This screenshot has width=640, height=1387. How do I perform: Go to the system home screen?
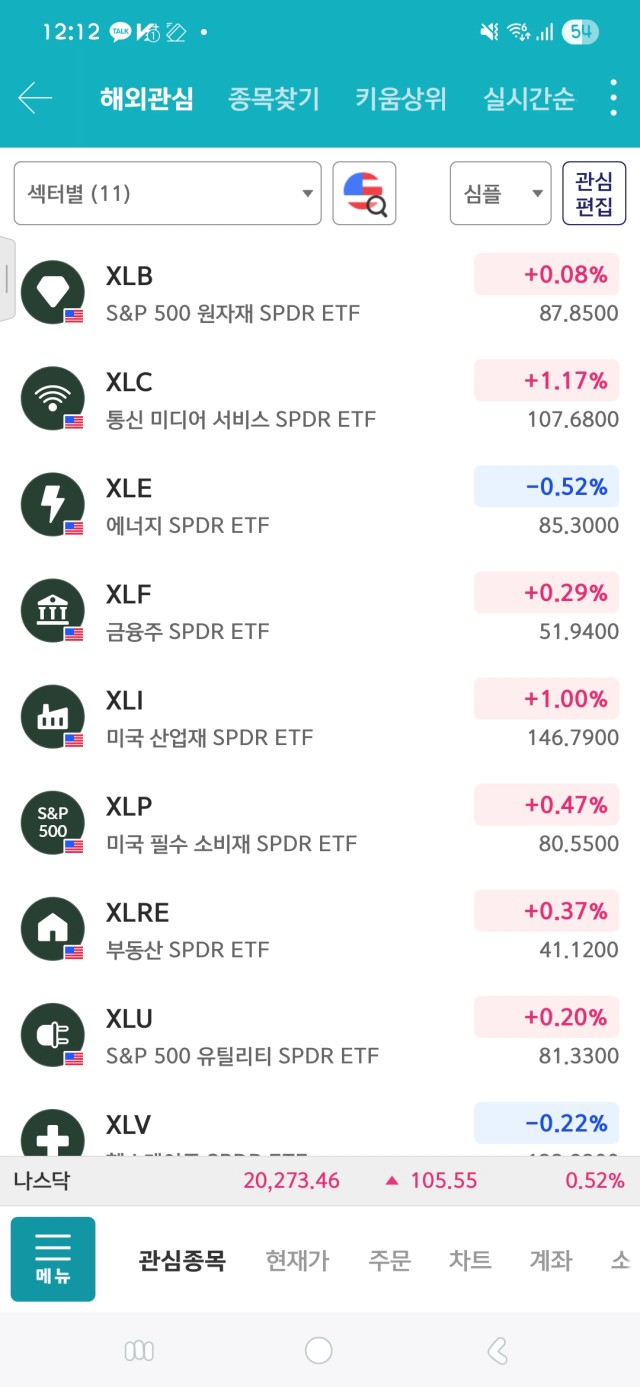coord(319,1351)
